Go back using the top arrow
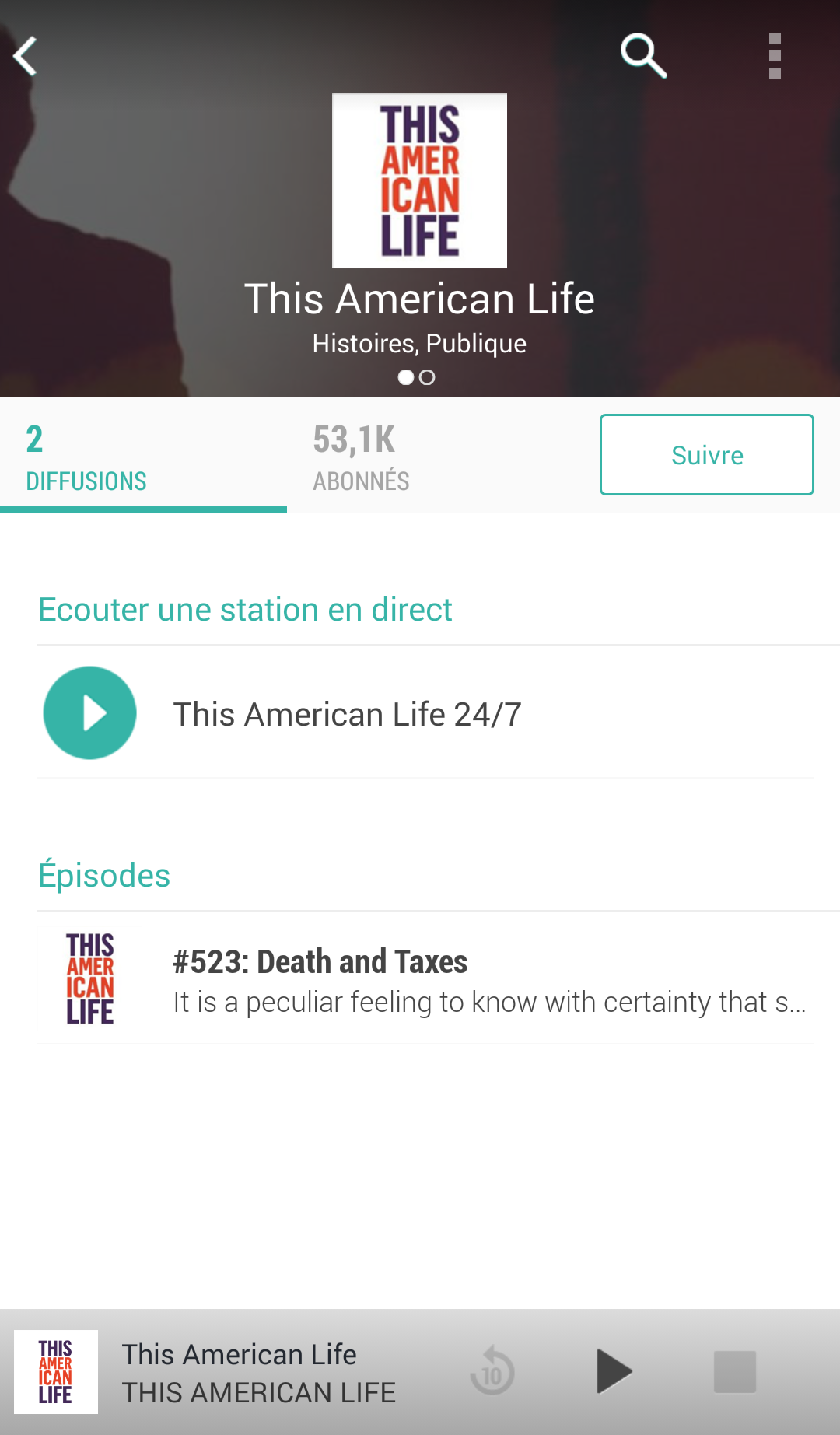The height and width of the screenshot is (1435, 840). pyautogui.click(x=26, y=56)
